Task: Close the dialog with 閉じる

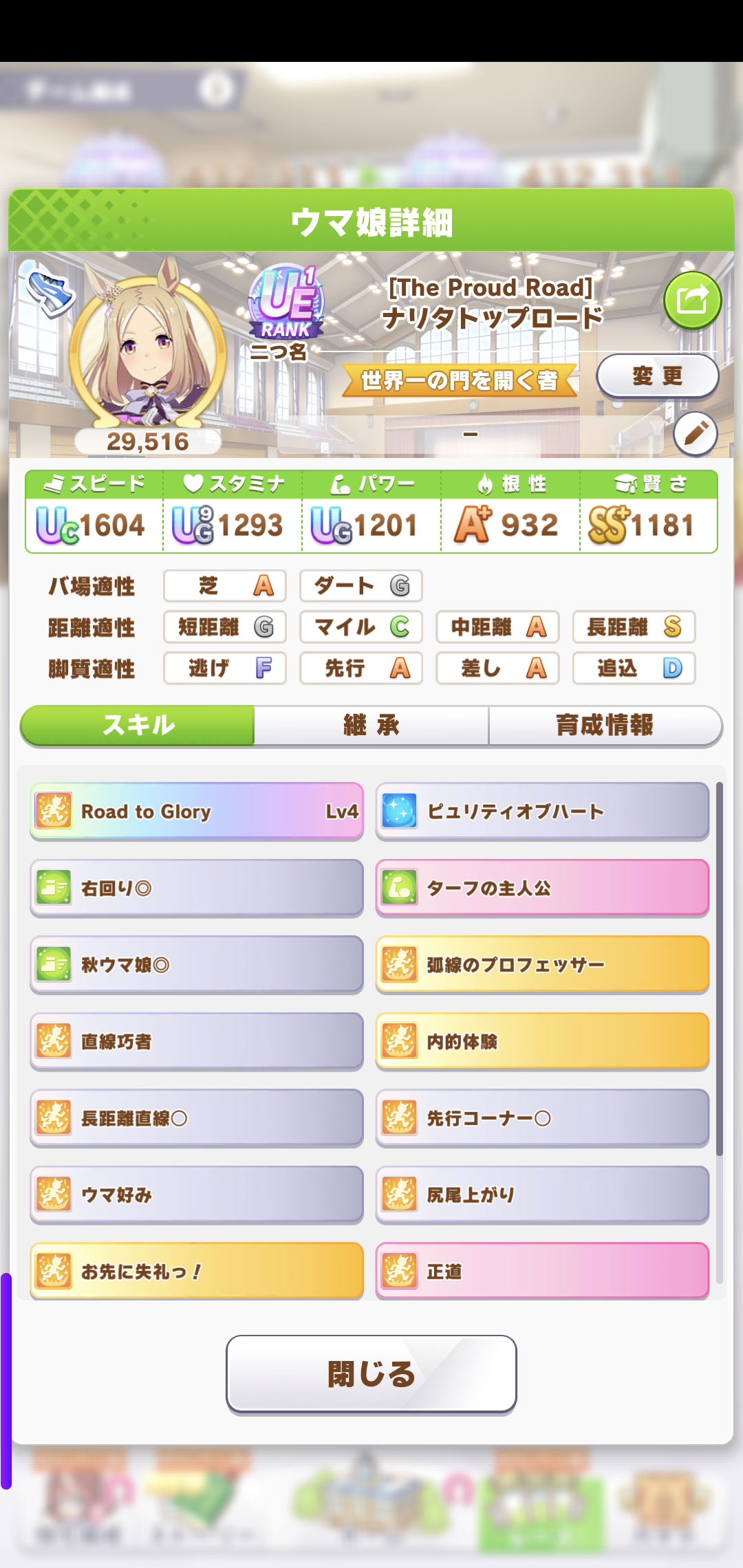Action: (x=371, y=1374)
